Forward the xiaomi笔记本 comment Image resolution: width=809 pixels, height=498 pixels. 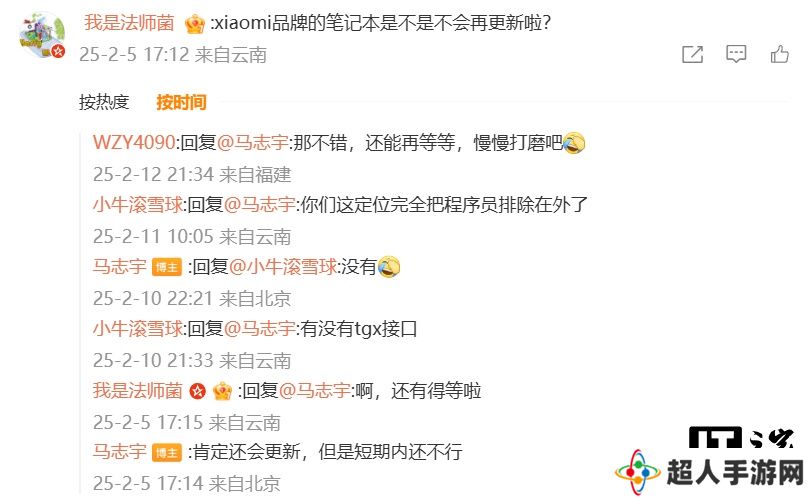[692, 55]
